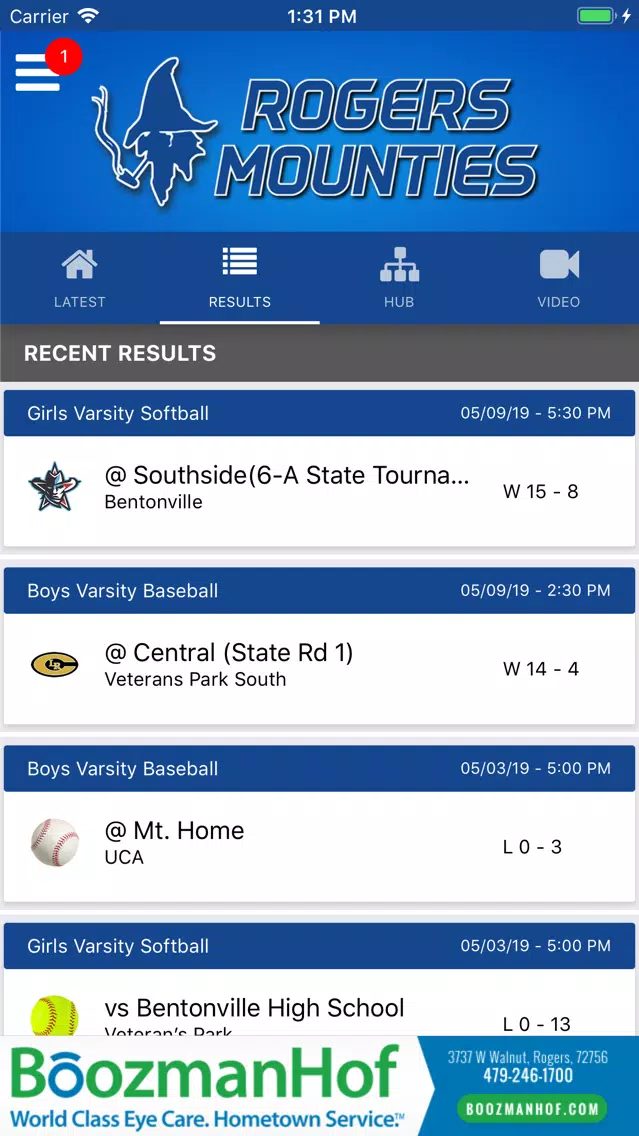Image resolution: width=639 pixels, height=1136 pixels.
Task: Switch to the Latest tab
Action: point(80,278)
